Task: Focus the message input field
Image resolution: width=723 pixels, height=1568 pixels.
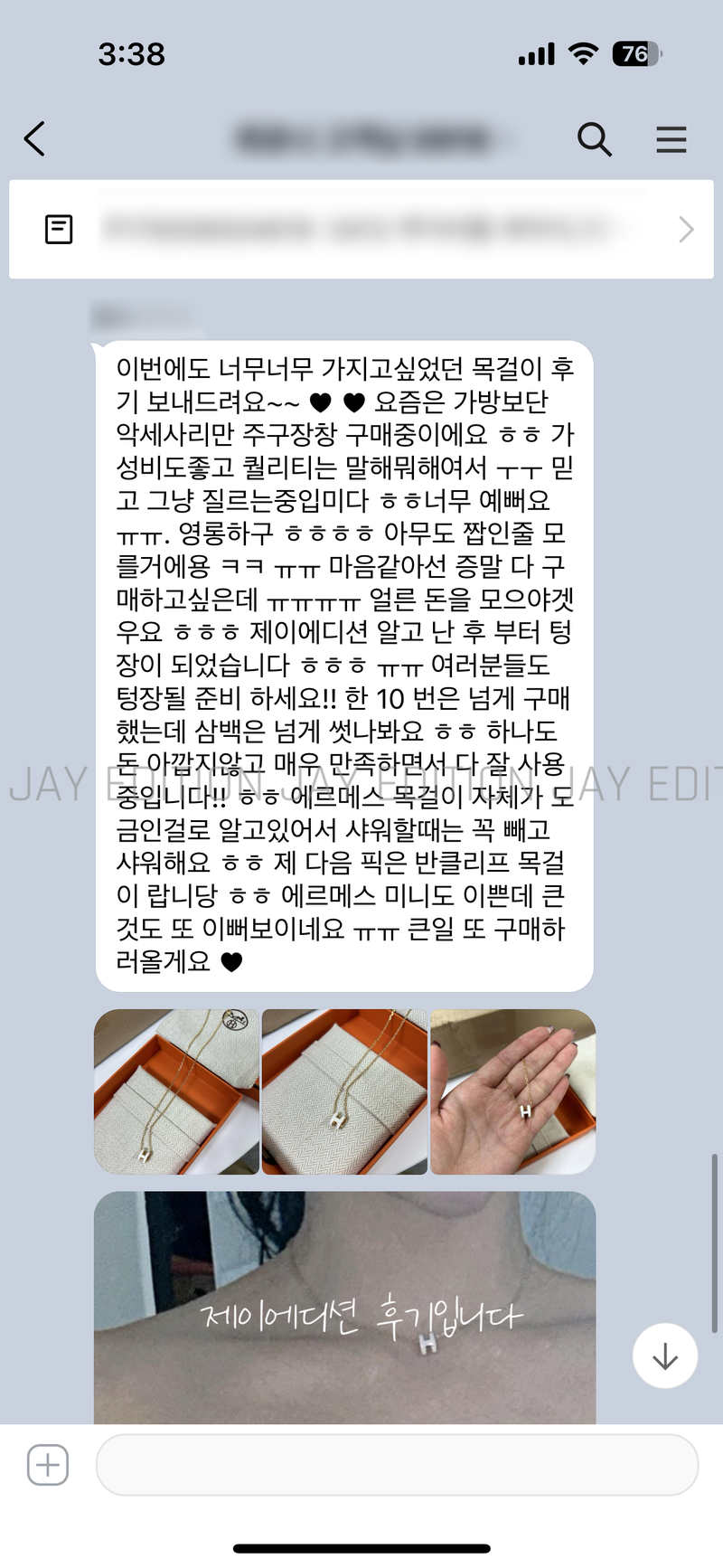Action: click(x=397, y=1465)
